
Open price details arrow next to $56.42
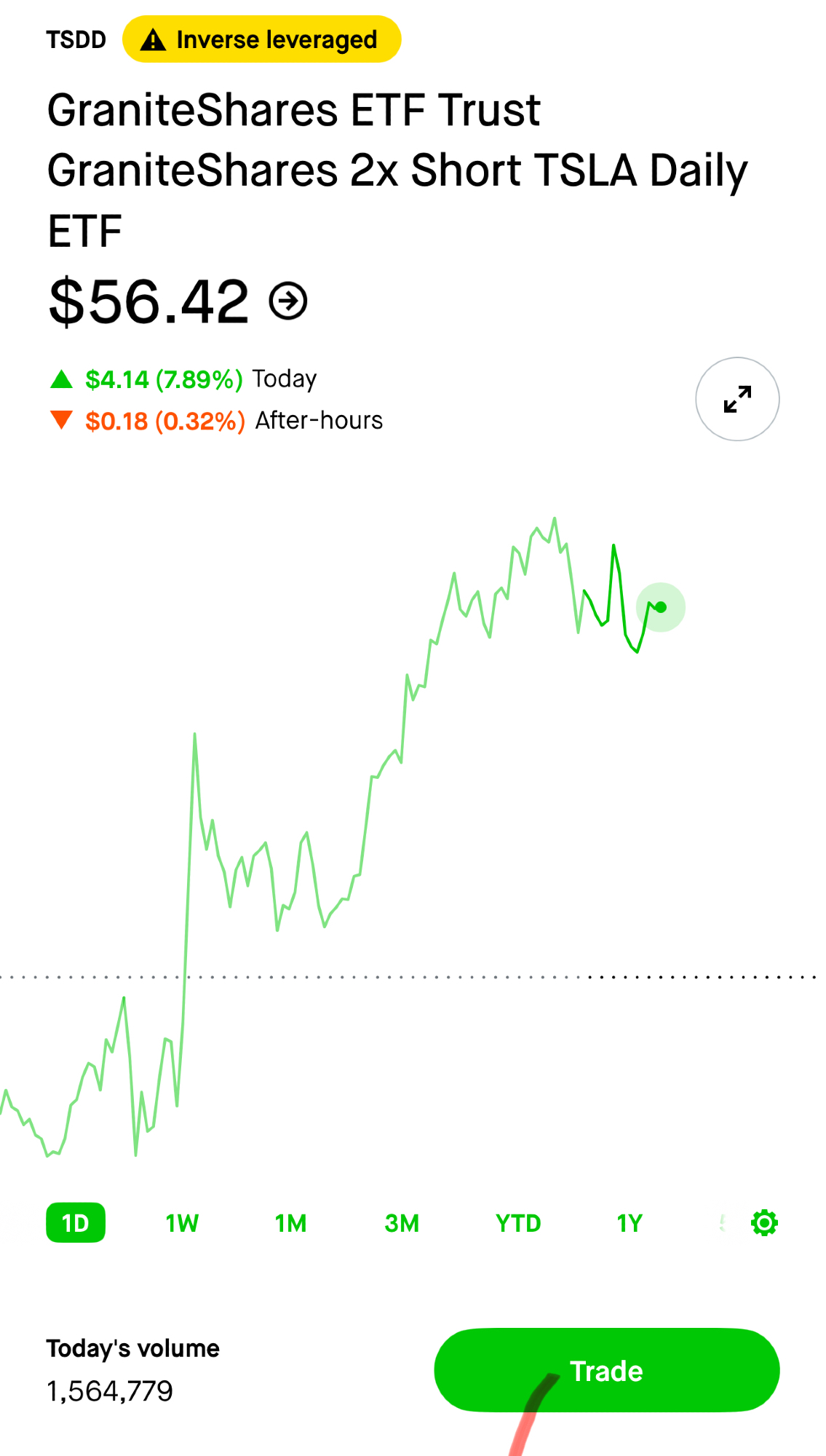[x=288, y=301]
